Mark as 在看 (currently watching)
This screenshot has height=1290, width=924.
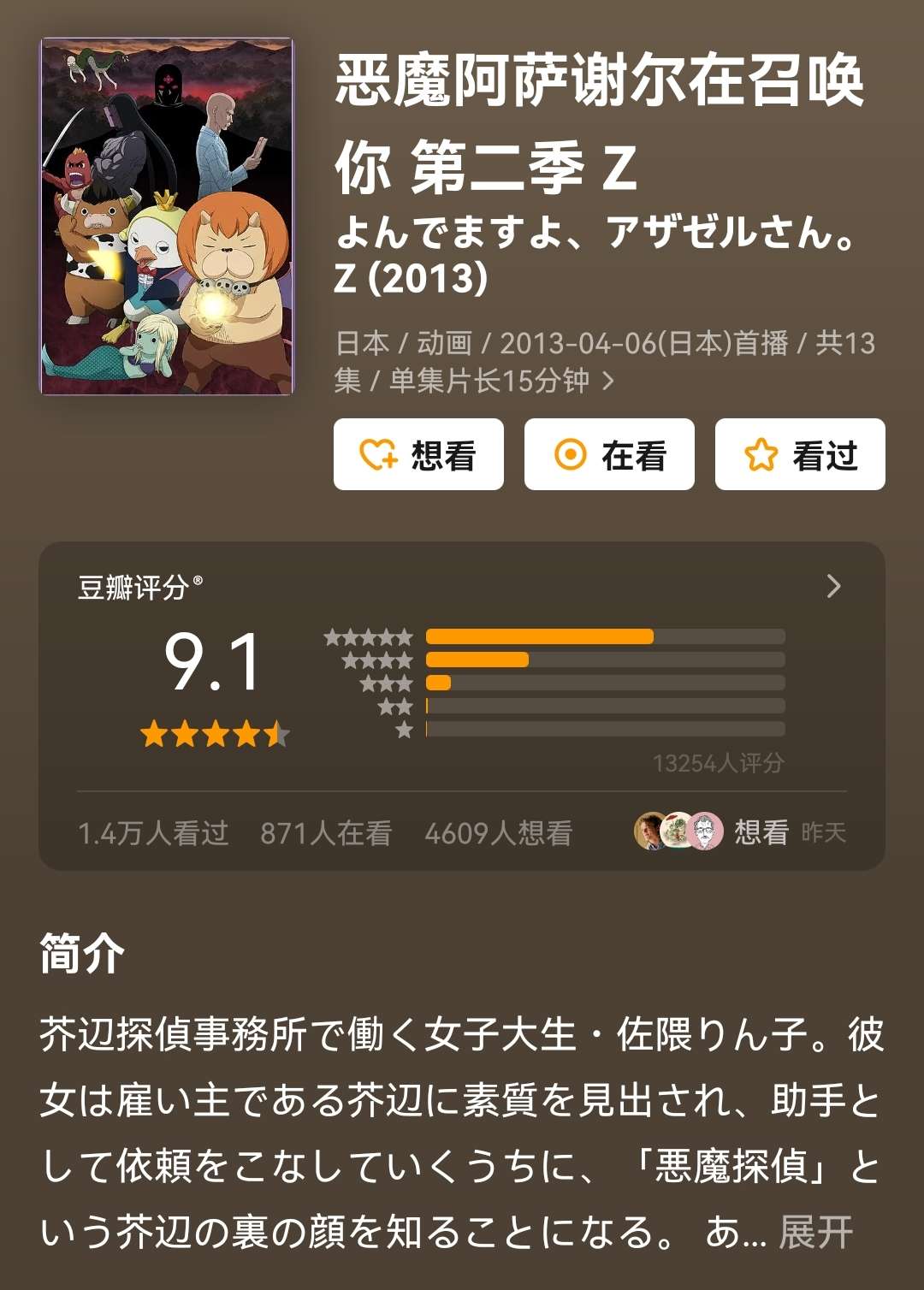(x=609, y=454)
